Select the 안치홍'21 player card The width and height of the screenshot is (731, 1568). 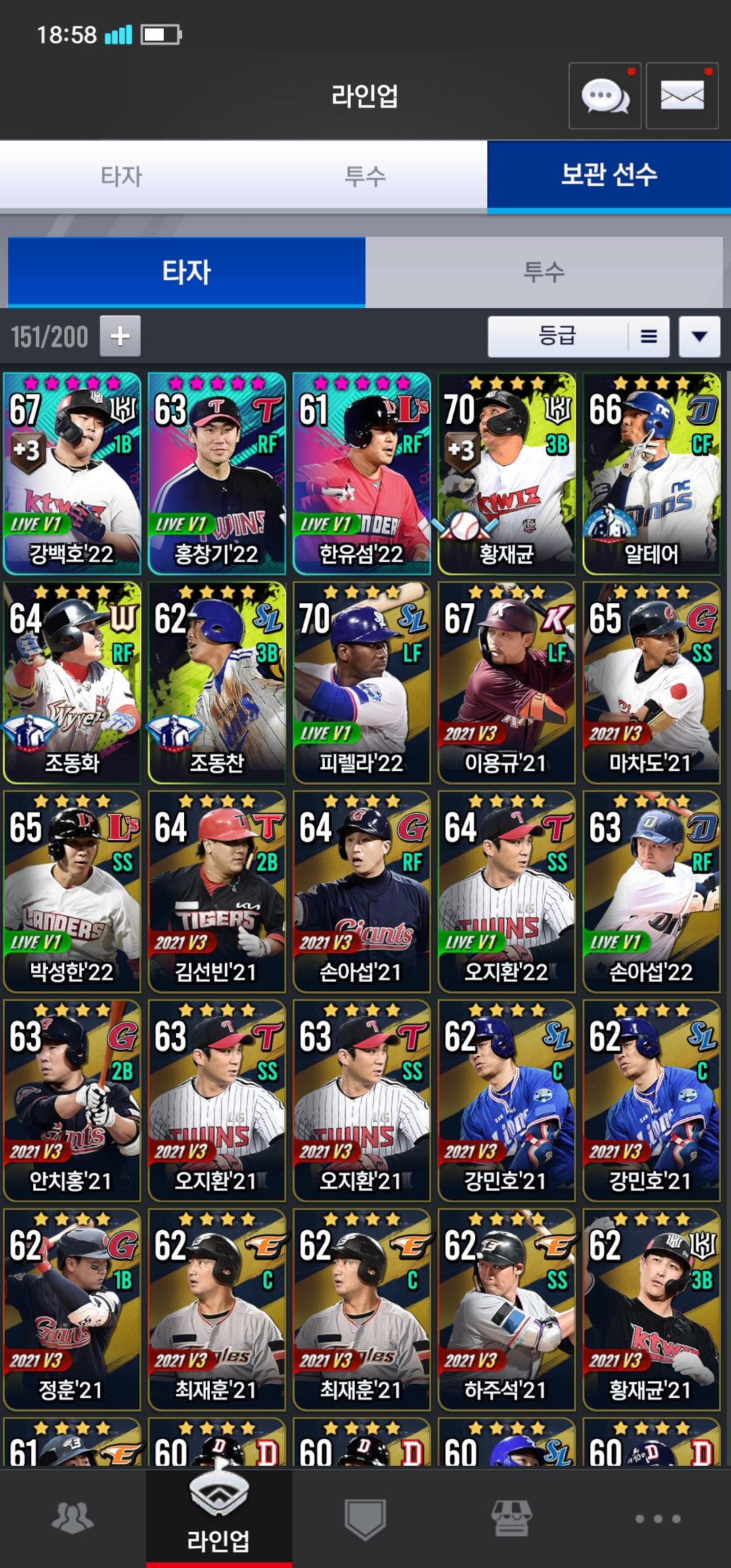pos(72,1101)
